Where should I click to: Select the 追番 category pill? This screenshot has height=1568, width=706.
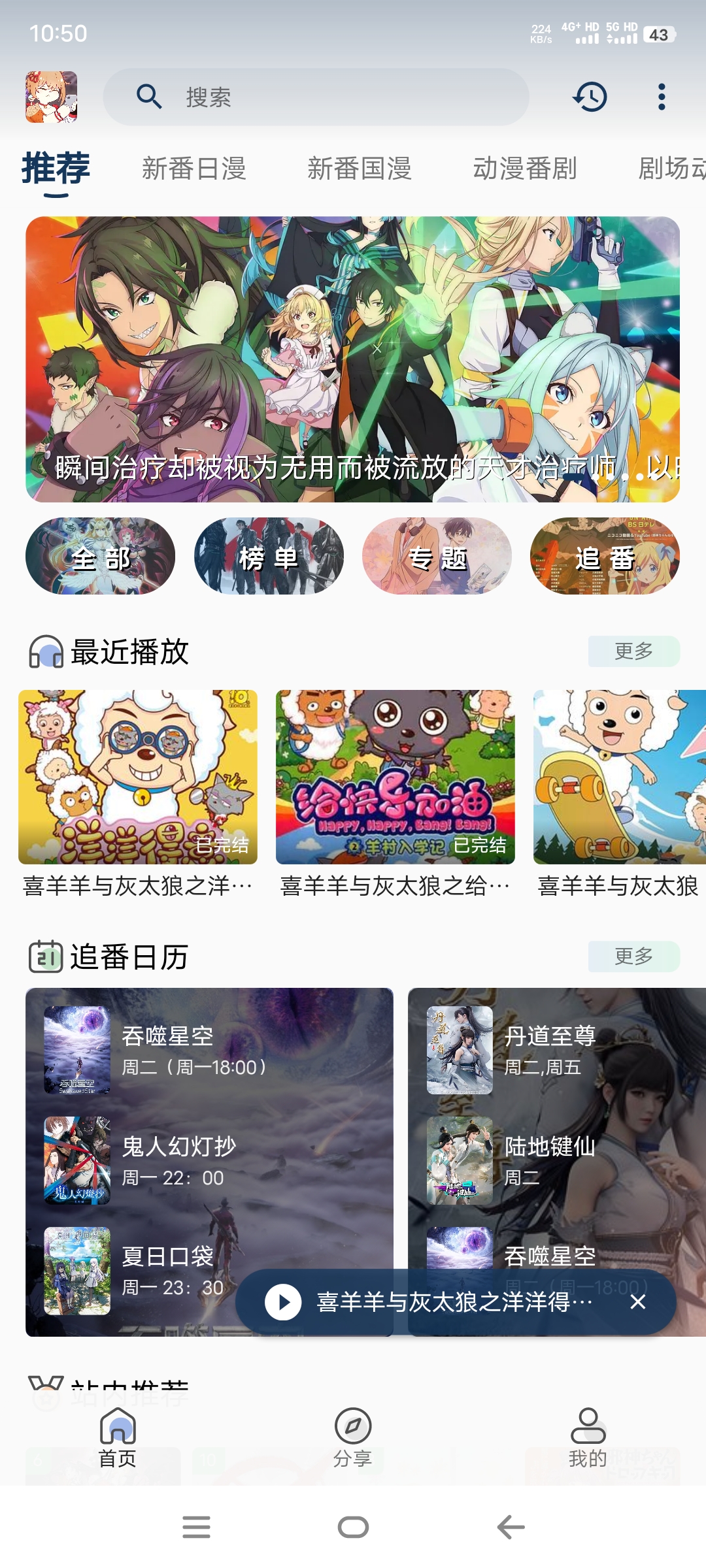(x=604, y=556)
